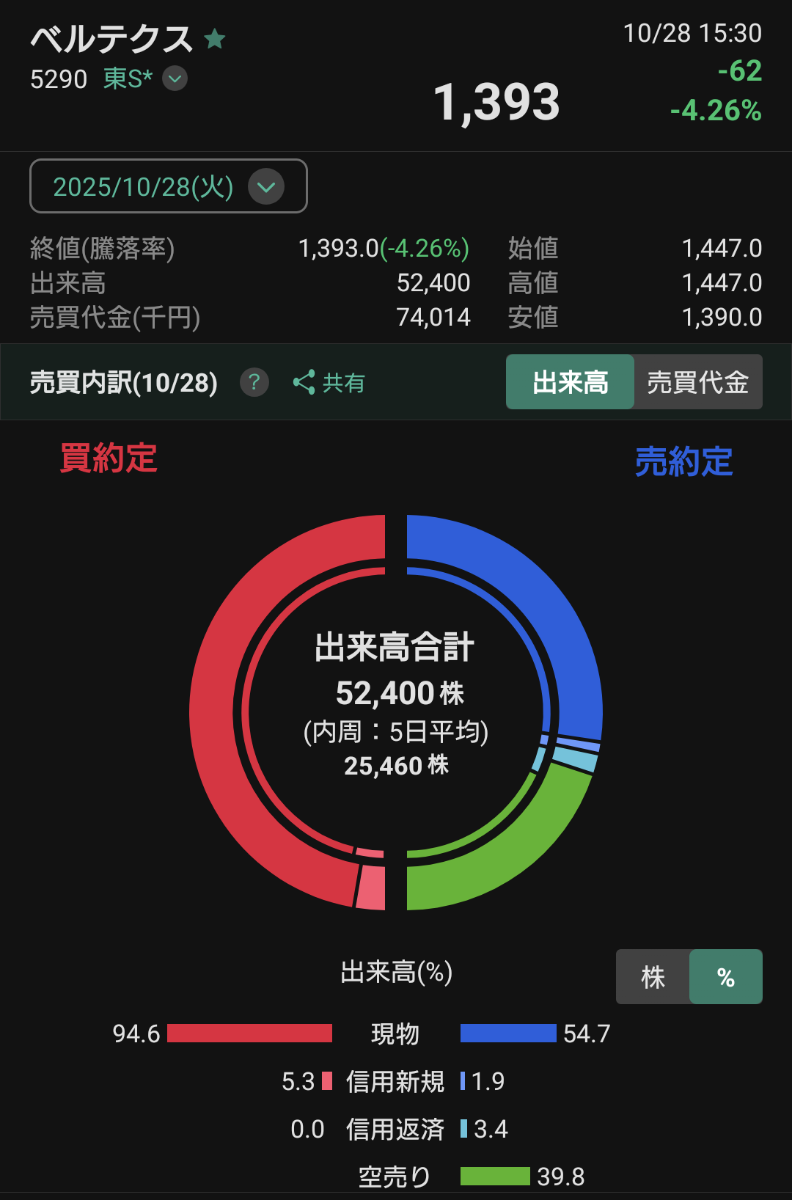Expand the 東S* market chevron

click(173, 80)
